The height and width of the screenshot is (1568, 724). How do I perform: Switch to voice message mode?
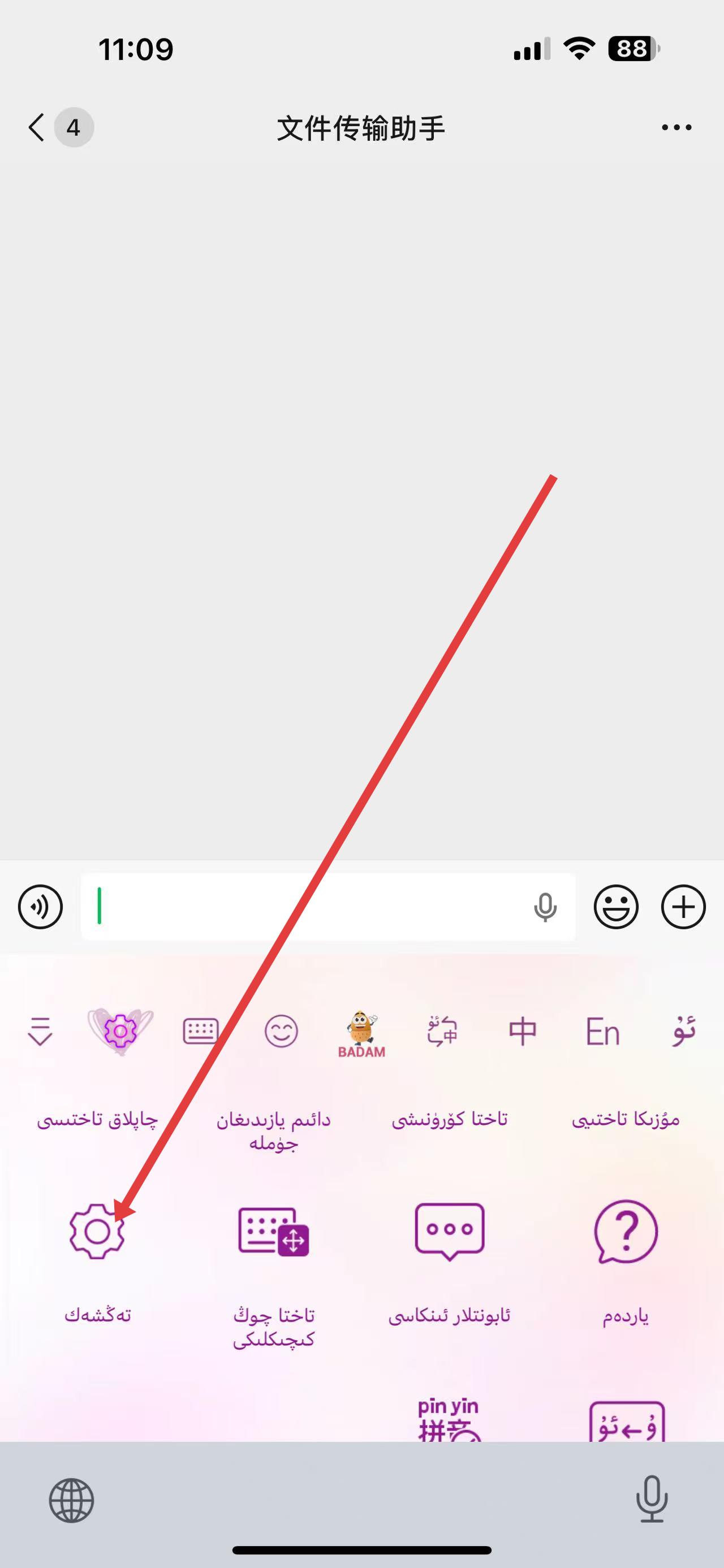click(40, 907)
